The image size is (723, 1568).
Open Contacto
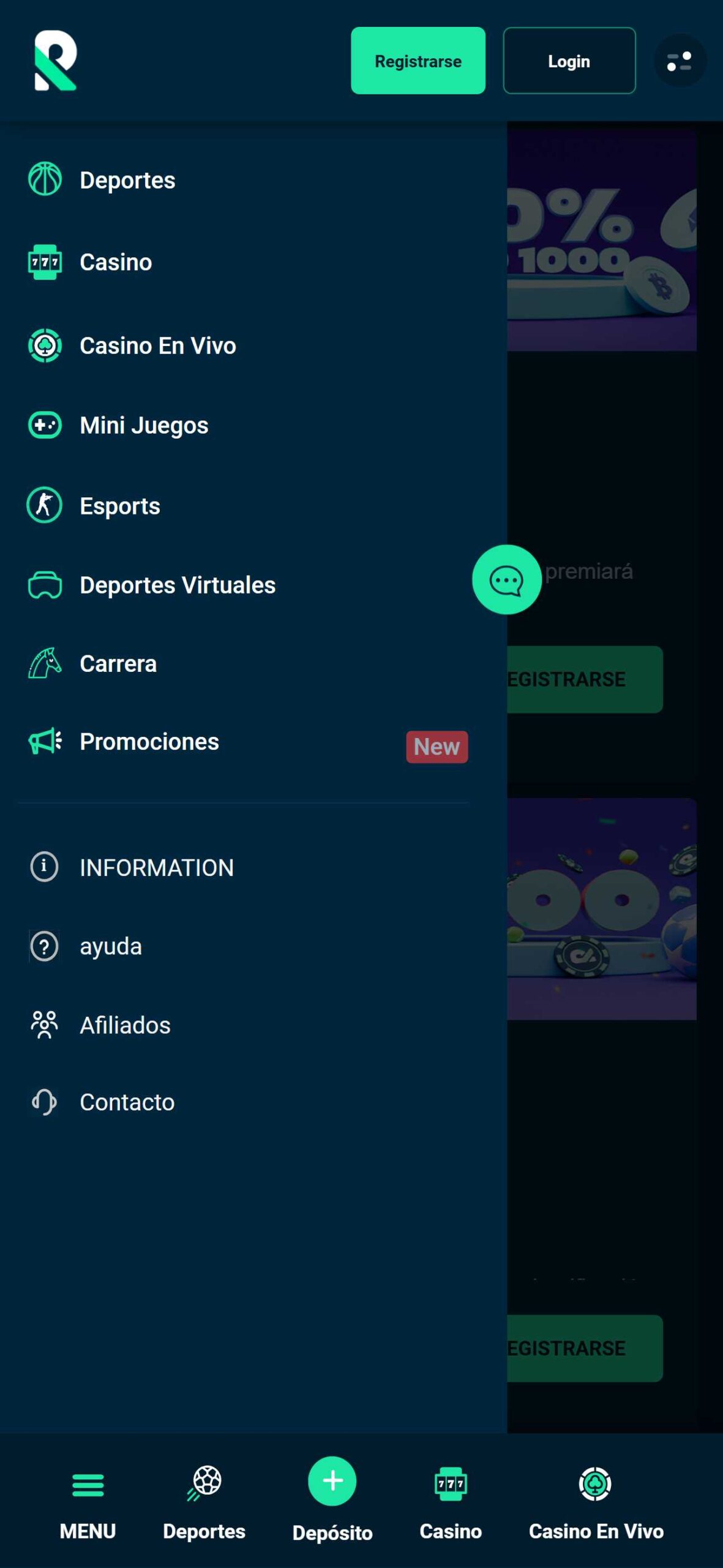pyautogui.click(x=244, y=1102)
